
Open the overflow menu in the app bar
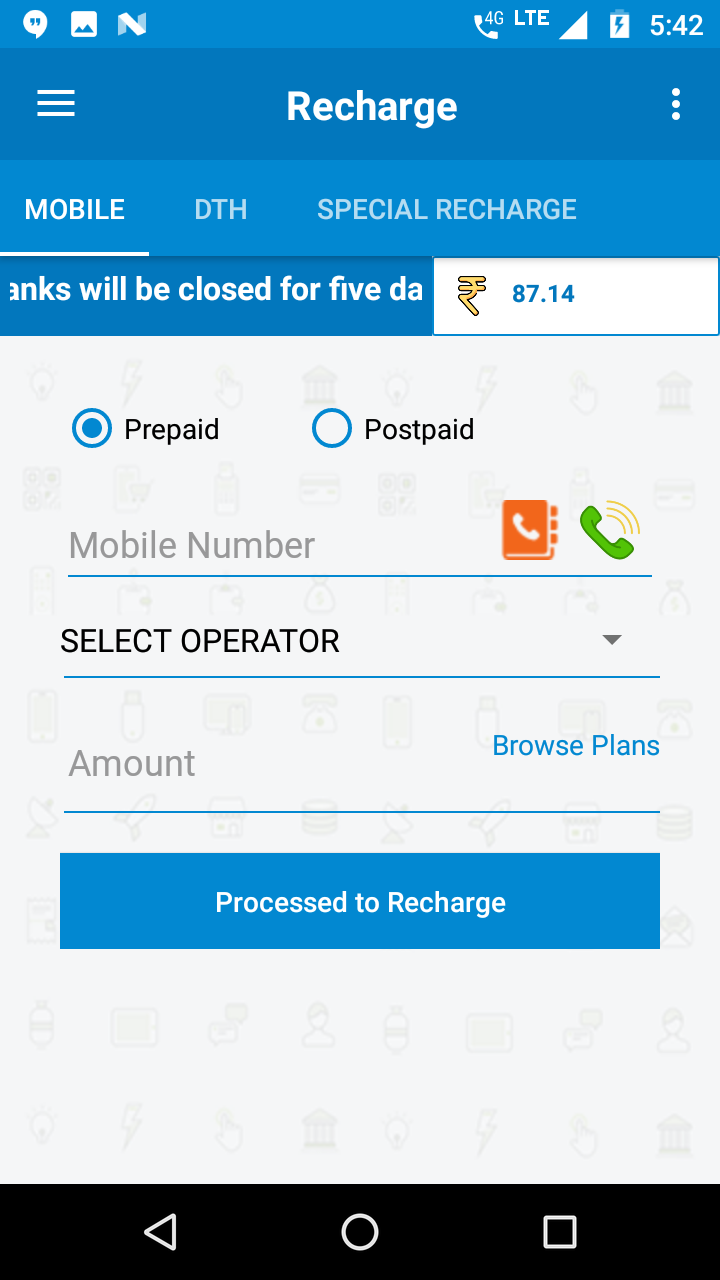(x=676, y=104)
